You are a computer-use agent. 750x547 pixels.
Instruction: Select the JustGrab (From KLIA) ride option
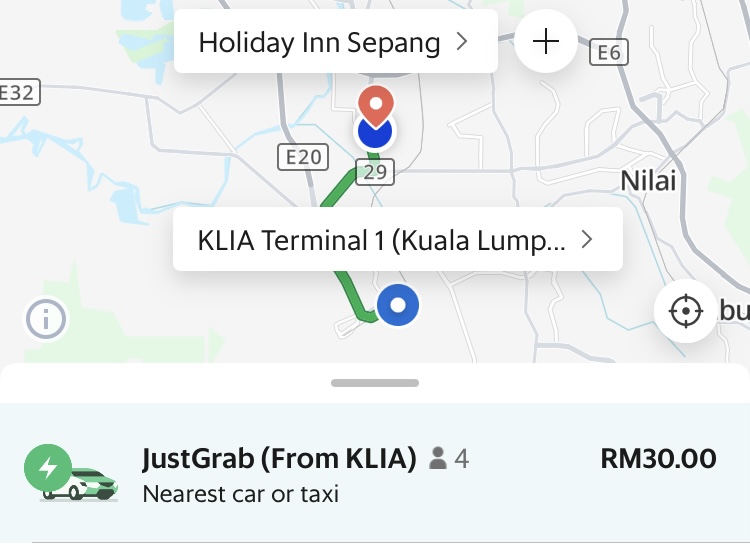point(375,474)
